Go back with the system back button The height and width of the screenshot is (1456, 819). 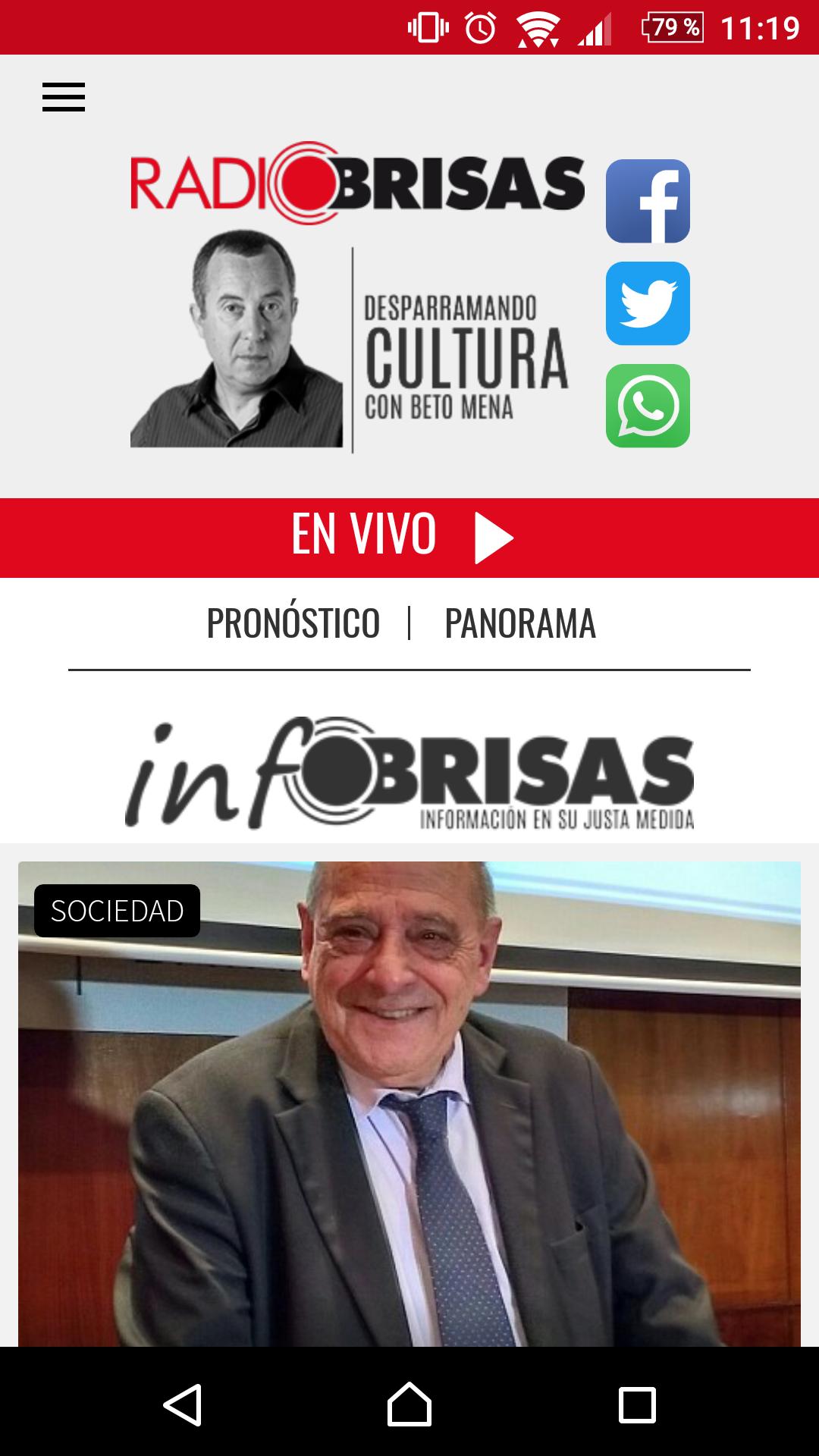[x=182, y=1404]
